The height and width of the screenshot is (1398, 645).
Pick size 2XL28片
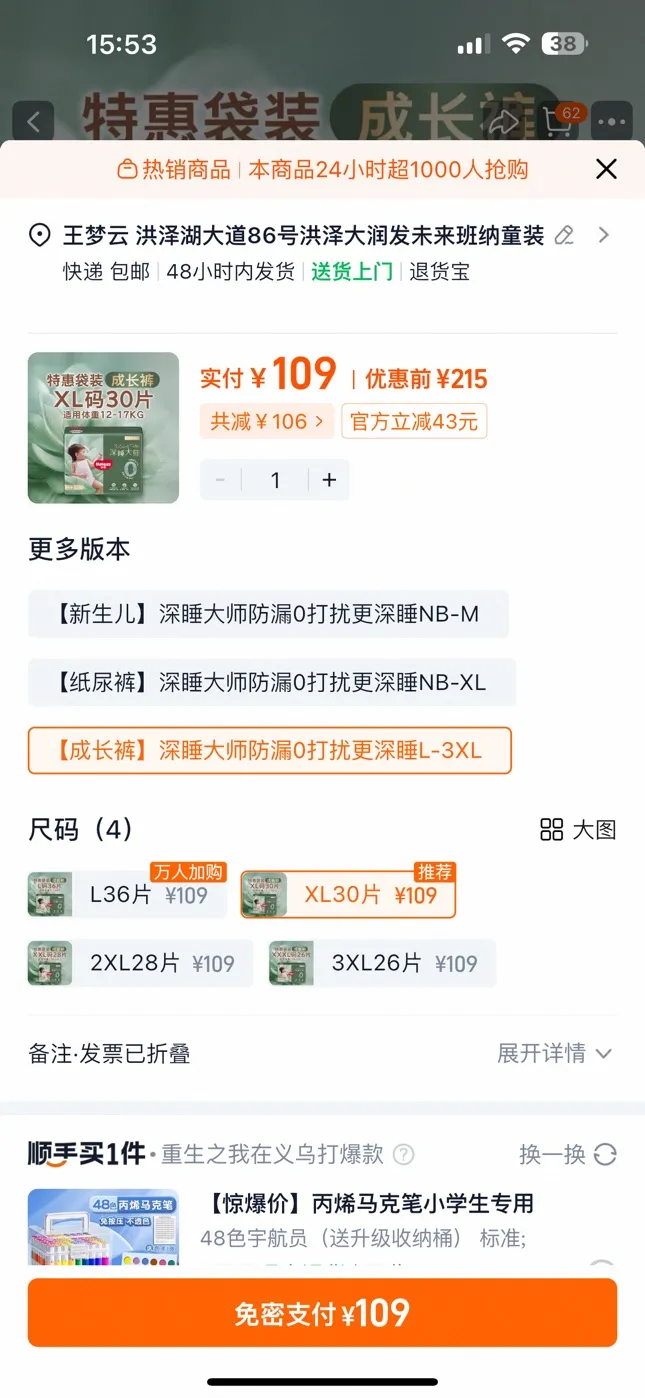coord(140,963)
